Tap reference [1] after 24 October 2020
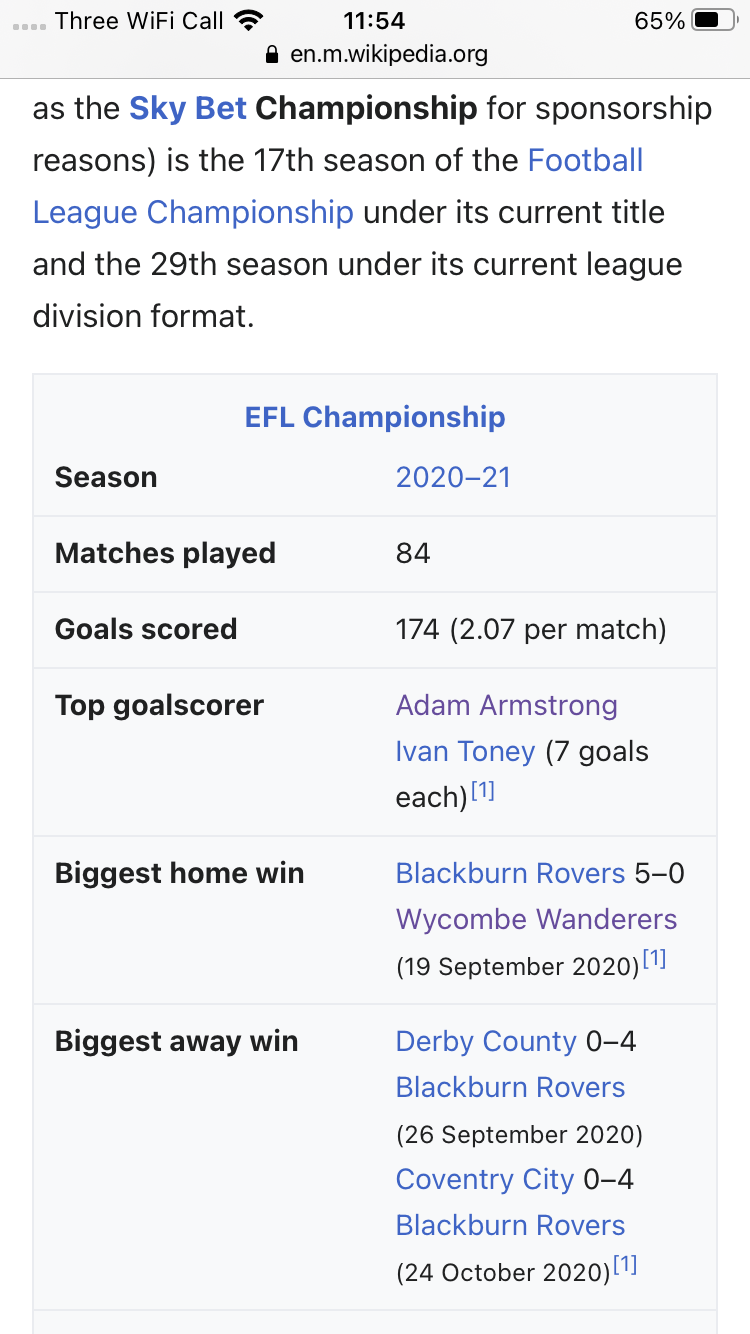Viewport: 750px width, 1334px height. pyautogui.click(x=625, y=1266)
